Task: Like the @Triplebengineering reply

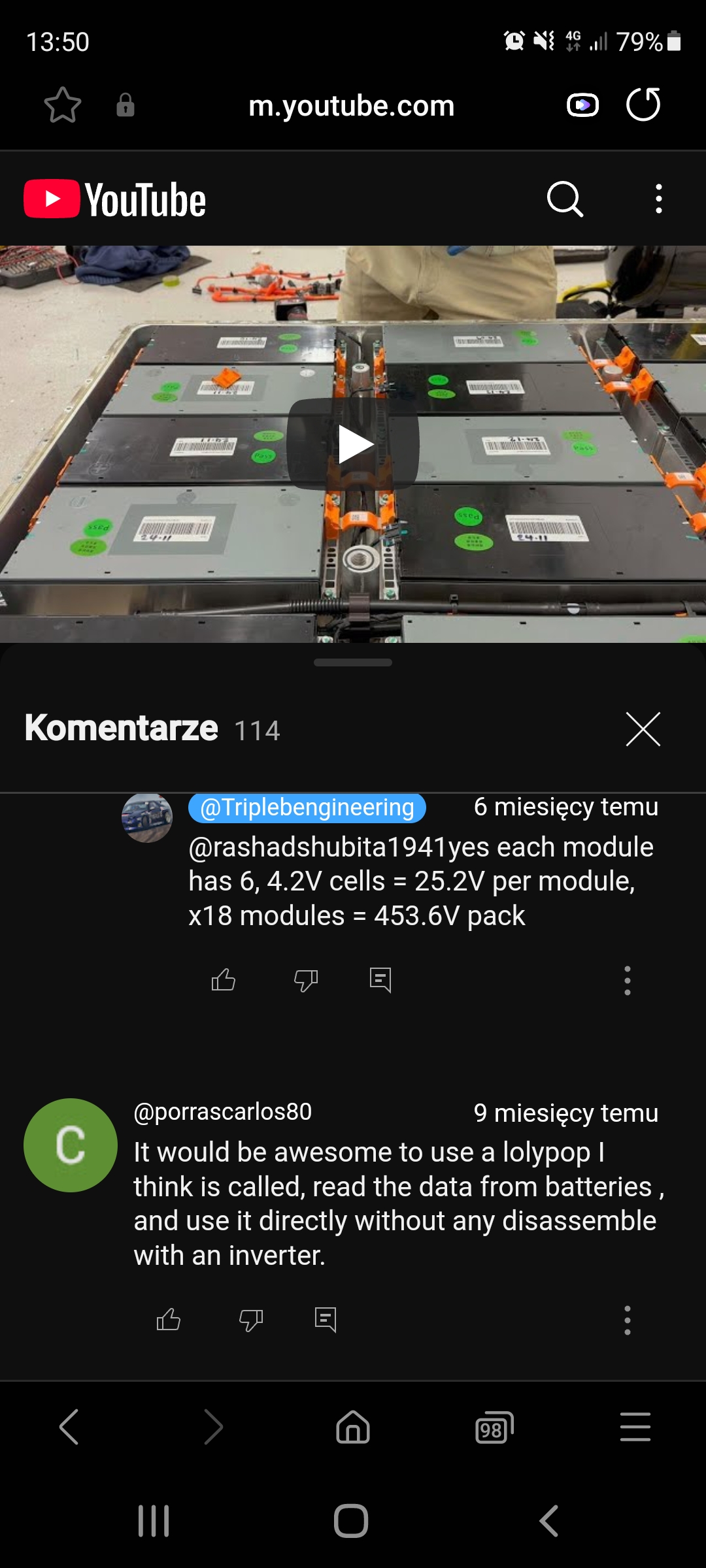Action: coord(224,980)
